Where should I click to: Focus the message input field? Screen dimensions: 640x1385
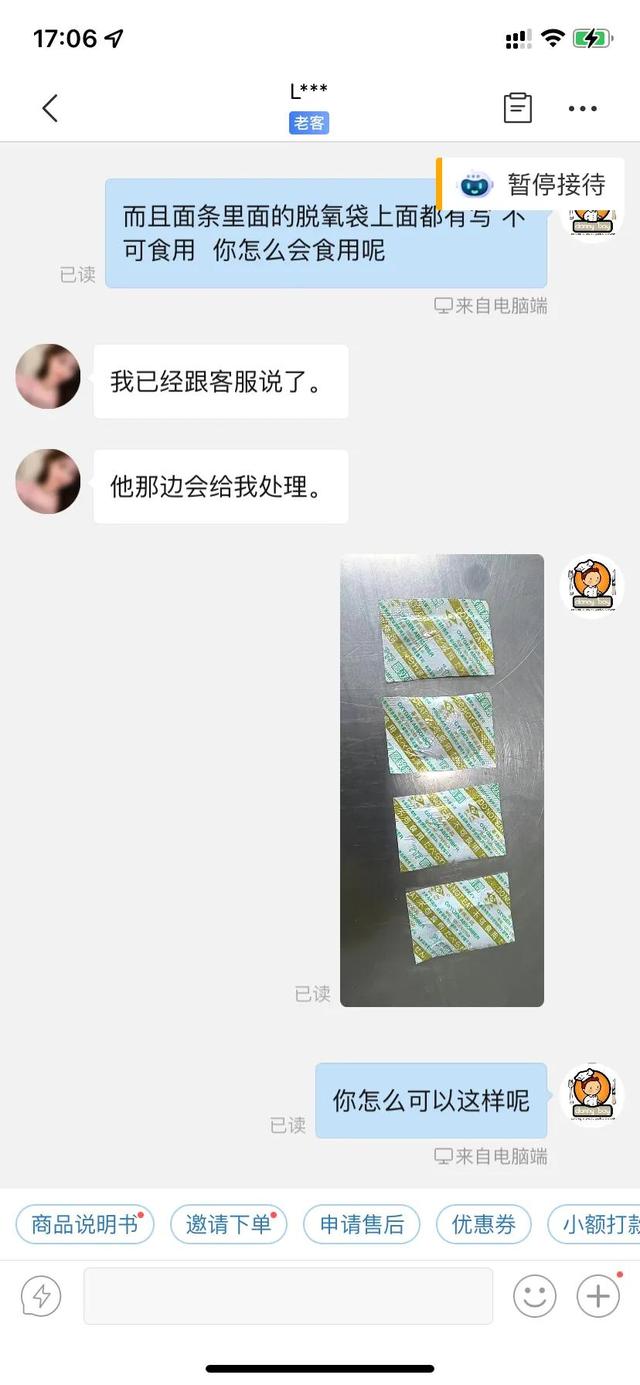click(288, 1297)
